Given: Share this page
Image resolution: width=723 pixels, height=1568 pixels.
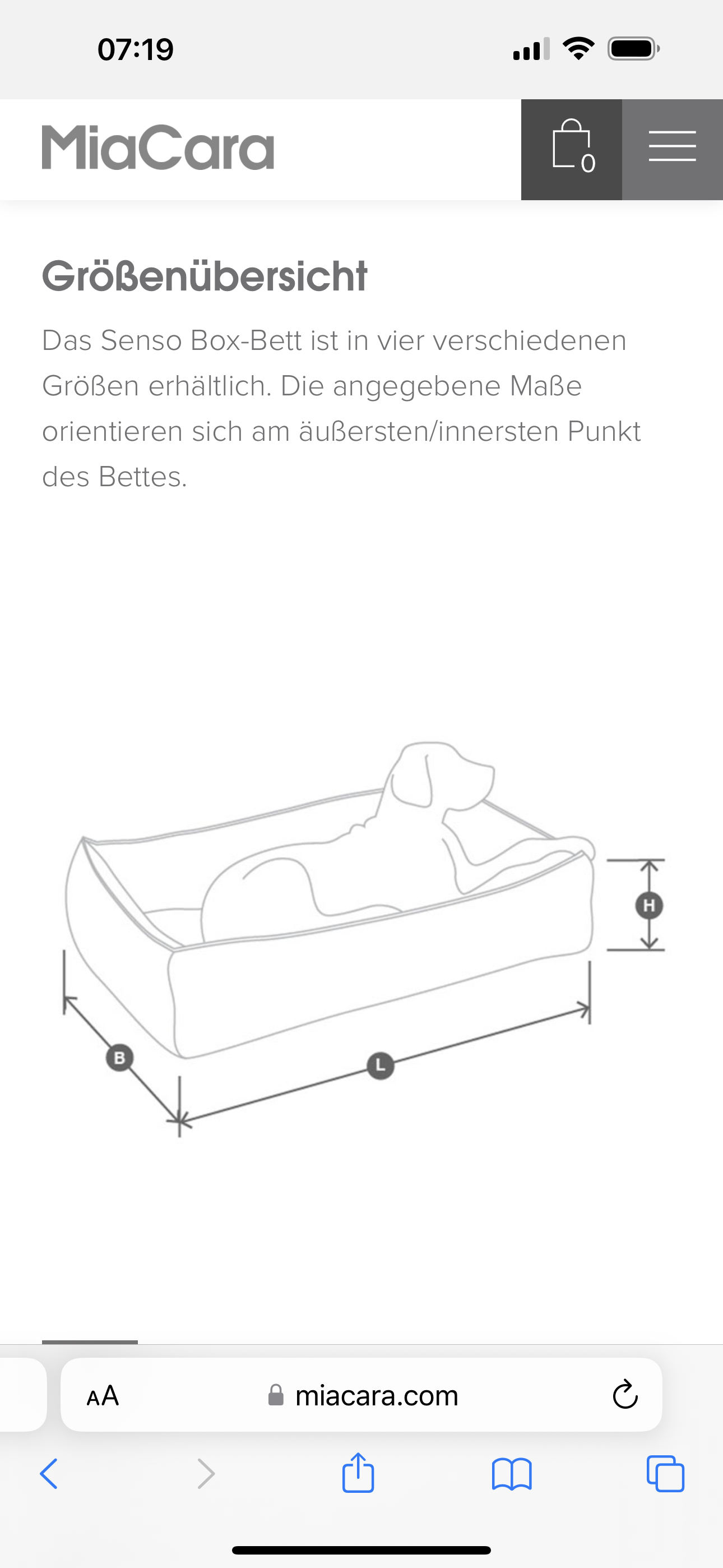Looking at the screenshot, I should click(x=358, y=1473).
